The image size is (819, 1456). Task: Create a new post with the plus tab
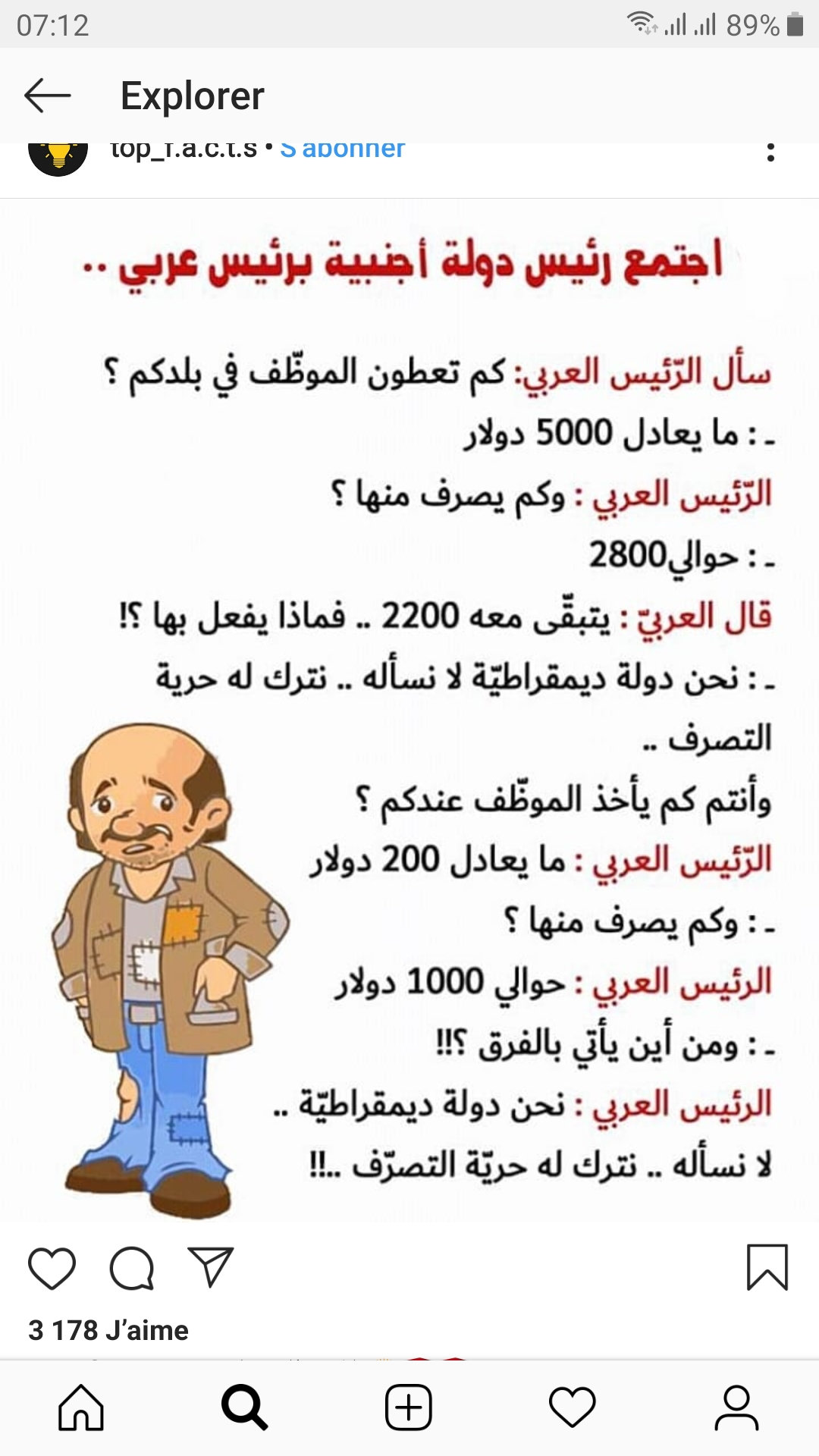[409, 1407]
